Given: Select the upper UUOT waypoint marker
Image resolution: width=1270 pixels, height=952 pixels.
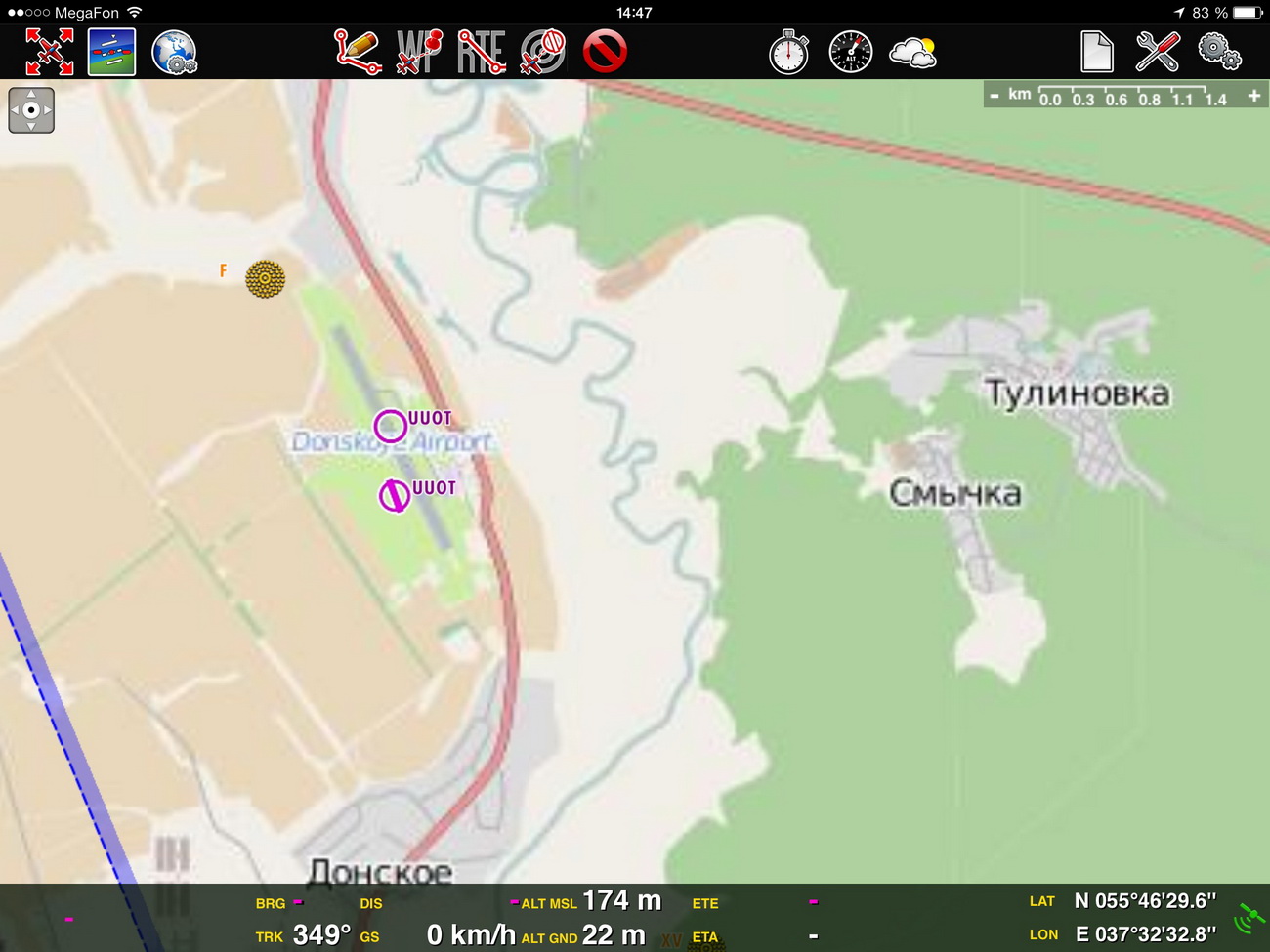Looking at the screenshot, I should 391,426.
